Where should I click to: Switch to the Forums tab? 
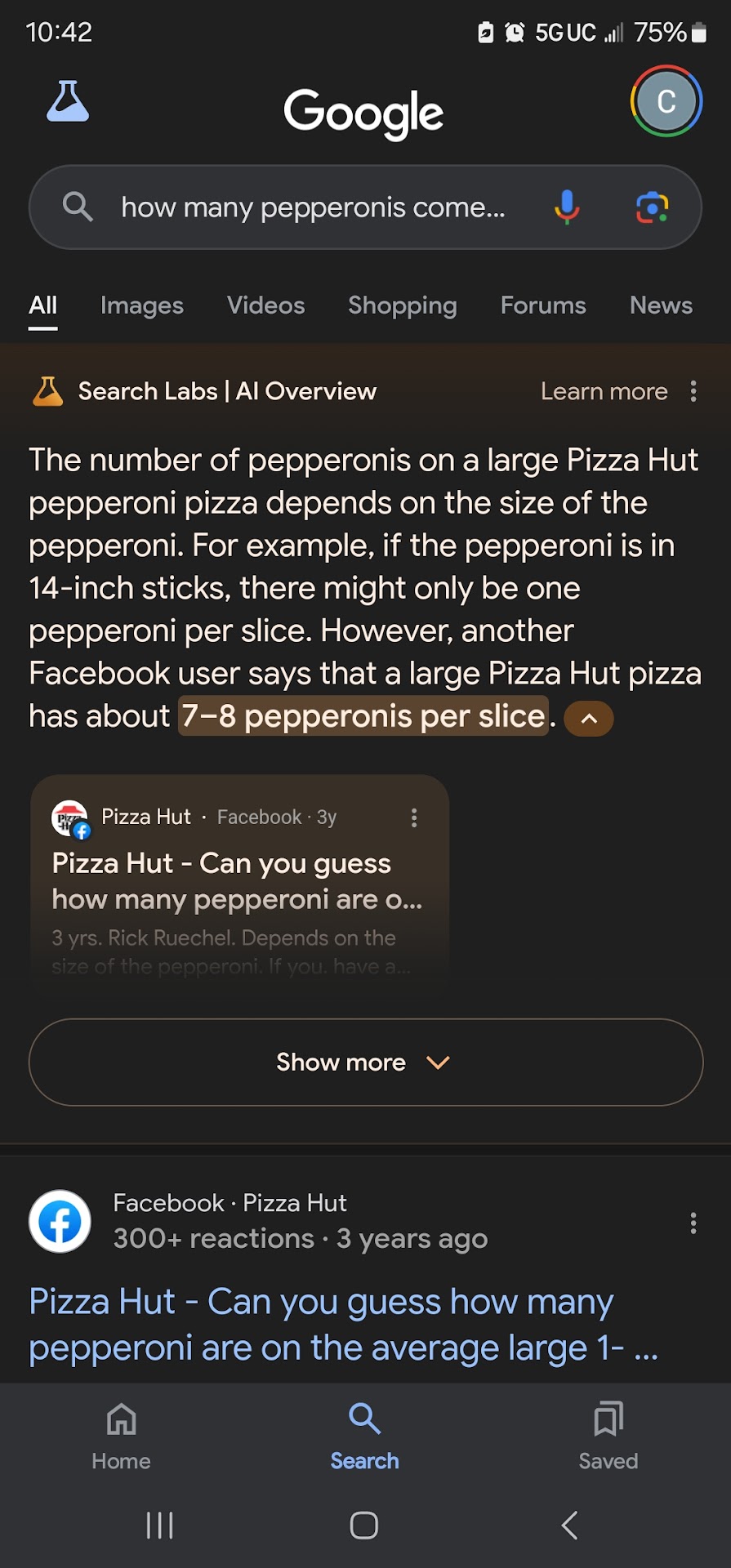click(543, 305)
